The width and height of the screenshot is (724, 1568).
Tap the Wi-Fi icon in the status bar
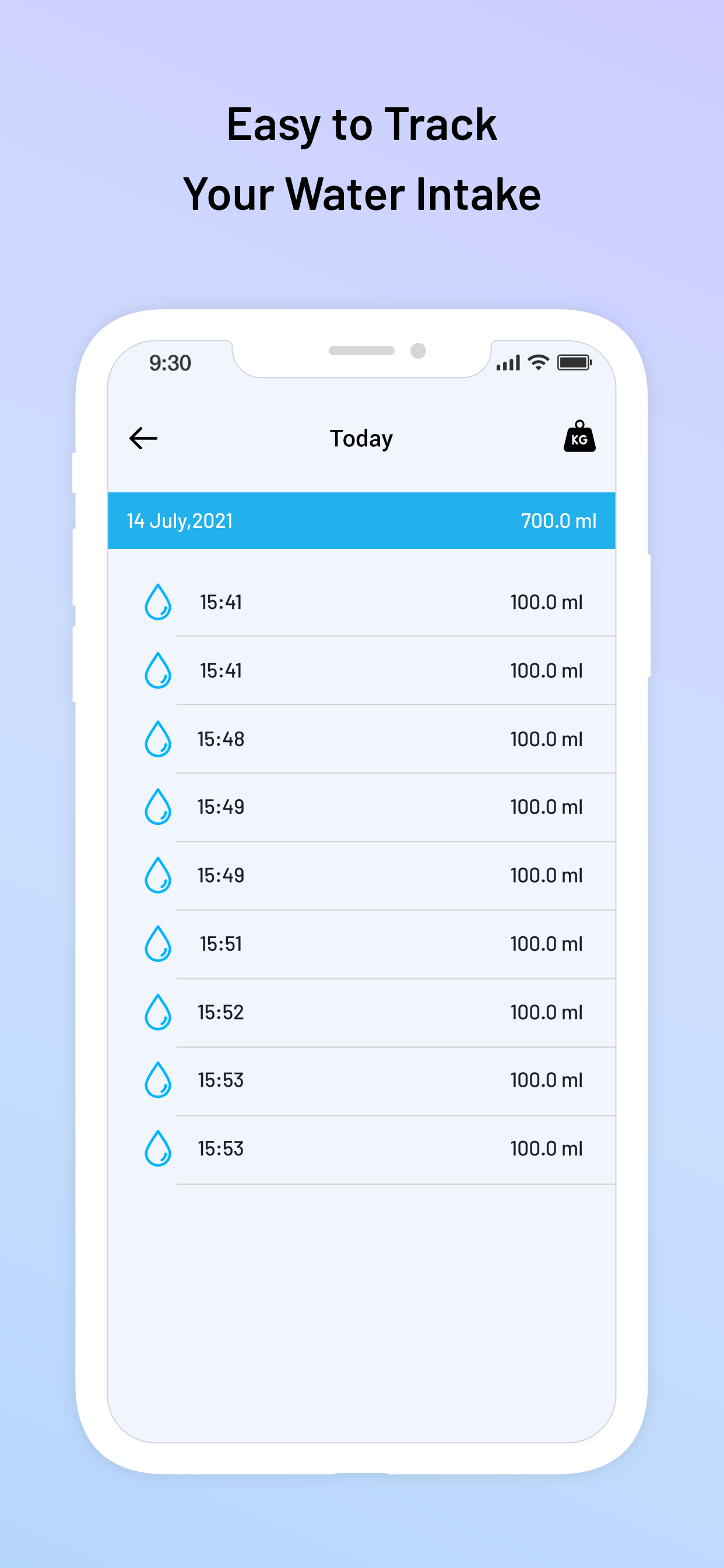click(538, 362)
